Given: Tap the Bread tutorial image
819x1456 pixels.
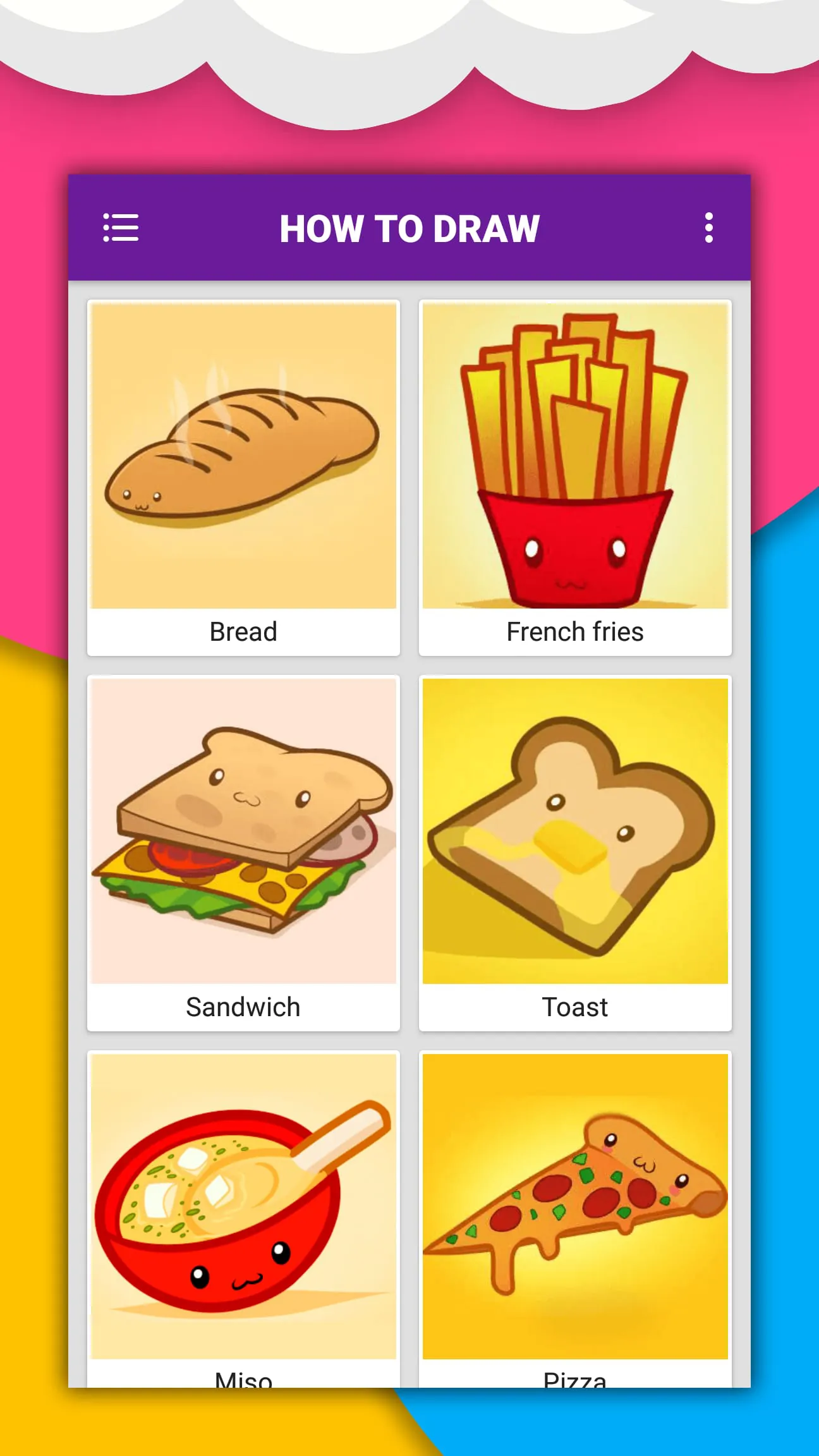Looking at the screenshot, I should (243, 455).
